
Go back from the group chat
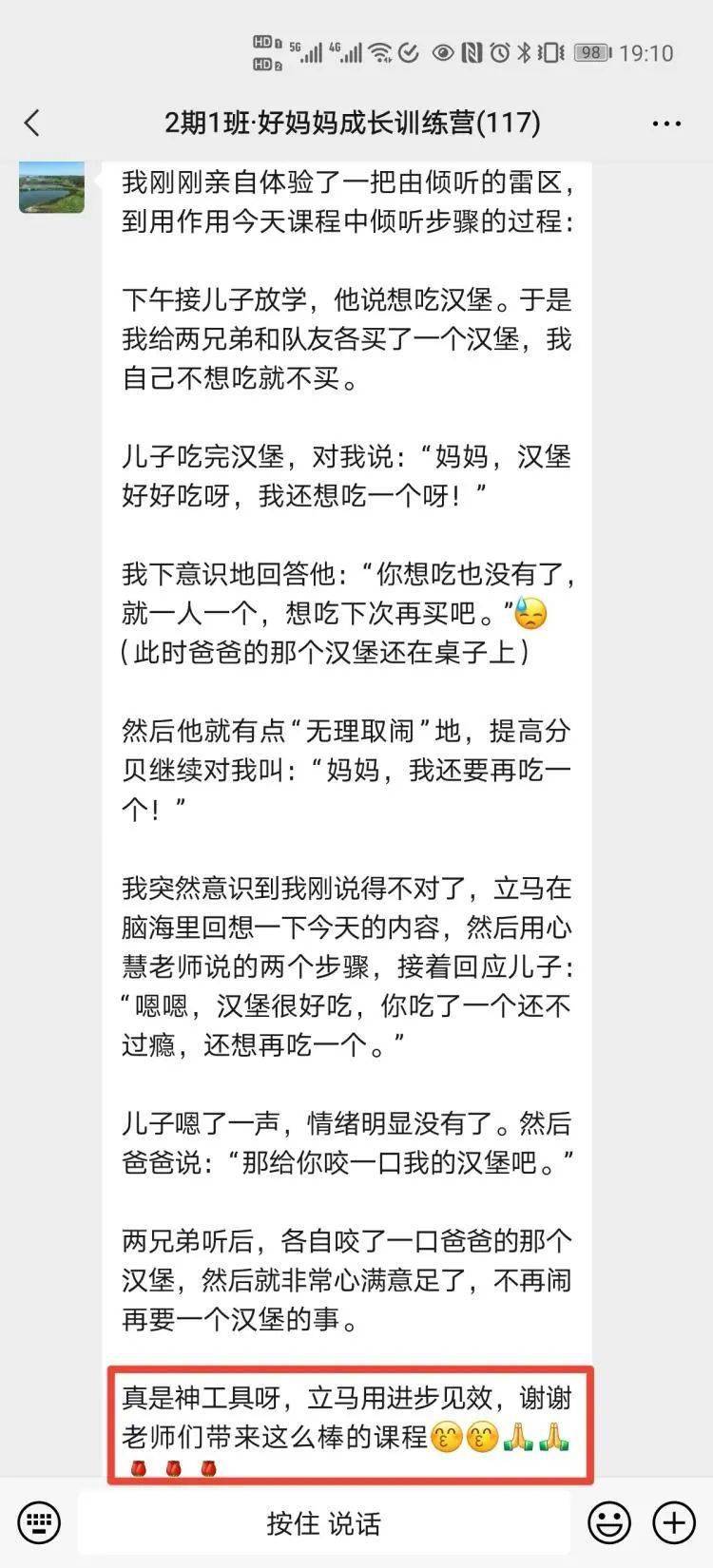[32, 123]
